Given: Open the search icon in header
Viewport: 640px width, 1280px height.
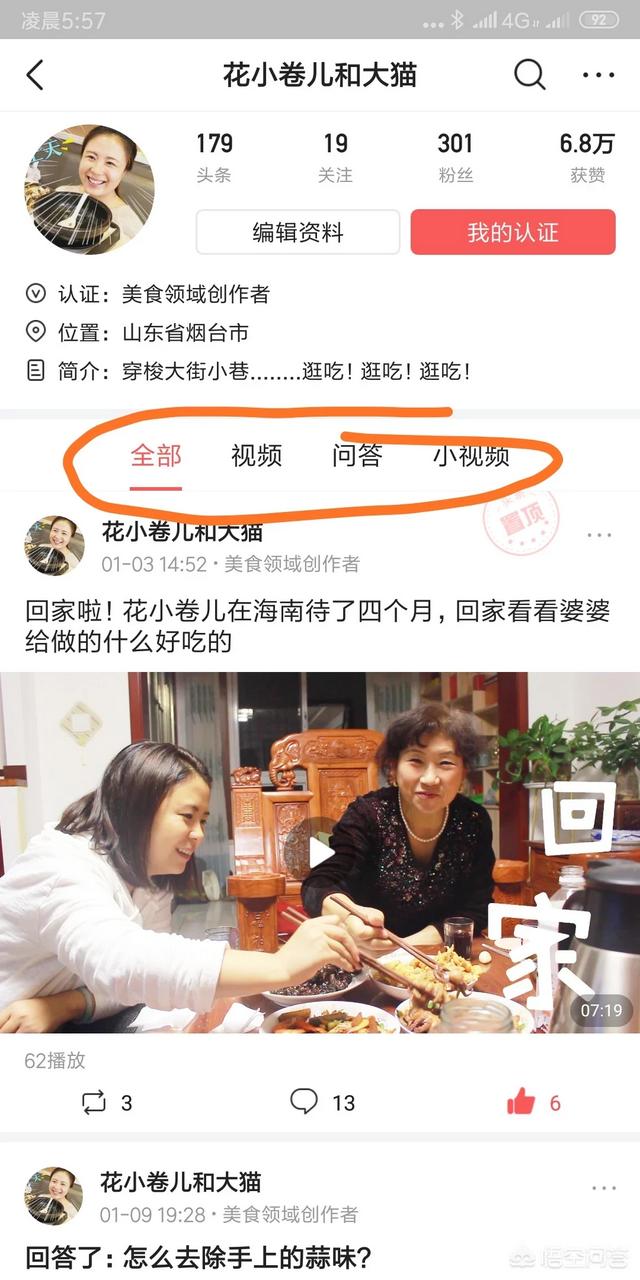Looking at the screenshot, I should point(529,75).
